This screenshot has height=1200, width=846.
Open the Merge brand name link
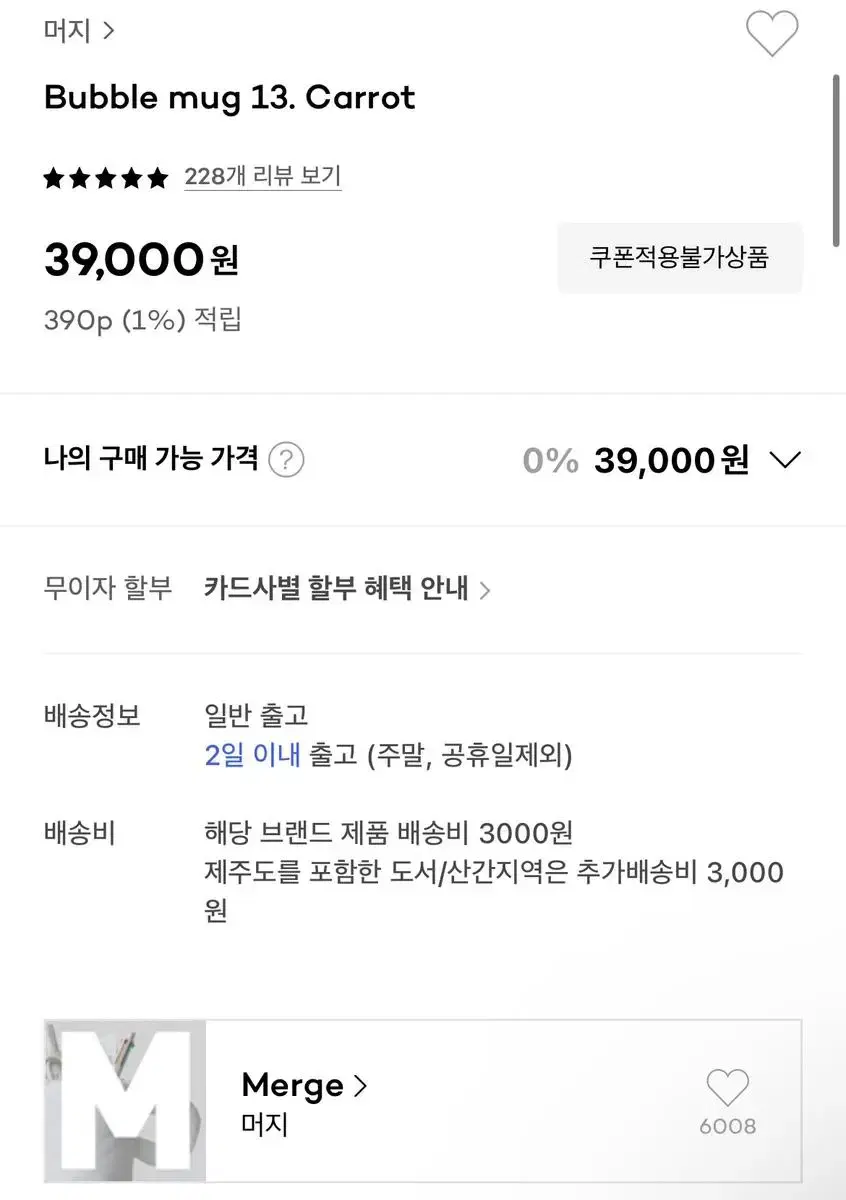290,1086
